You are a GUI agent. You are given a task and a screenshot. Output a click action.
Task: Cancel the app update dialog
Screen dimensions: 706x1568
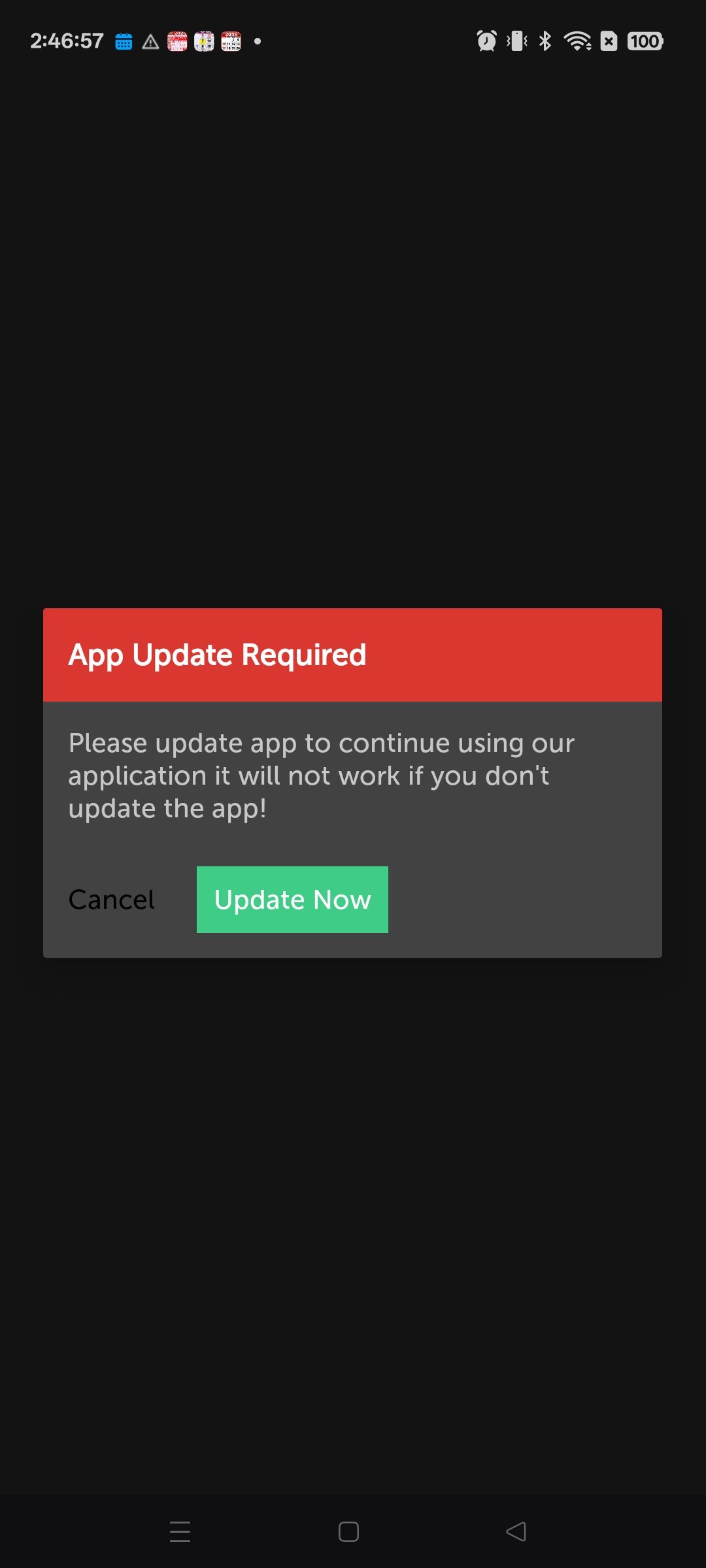[x=112, y=900]
